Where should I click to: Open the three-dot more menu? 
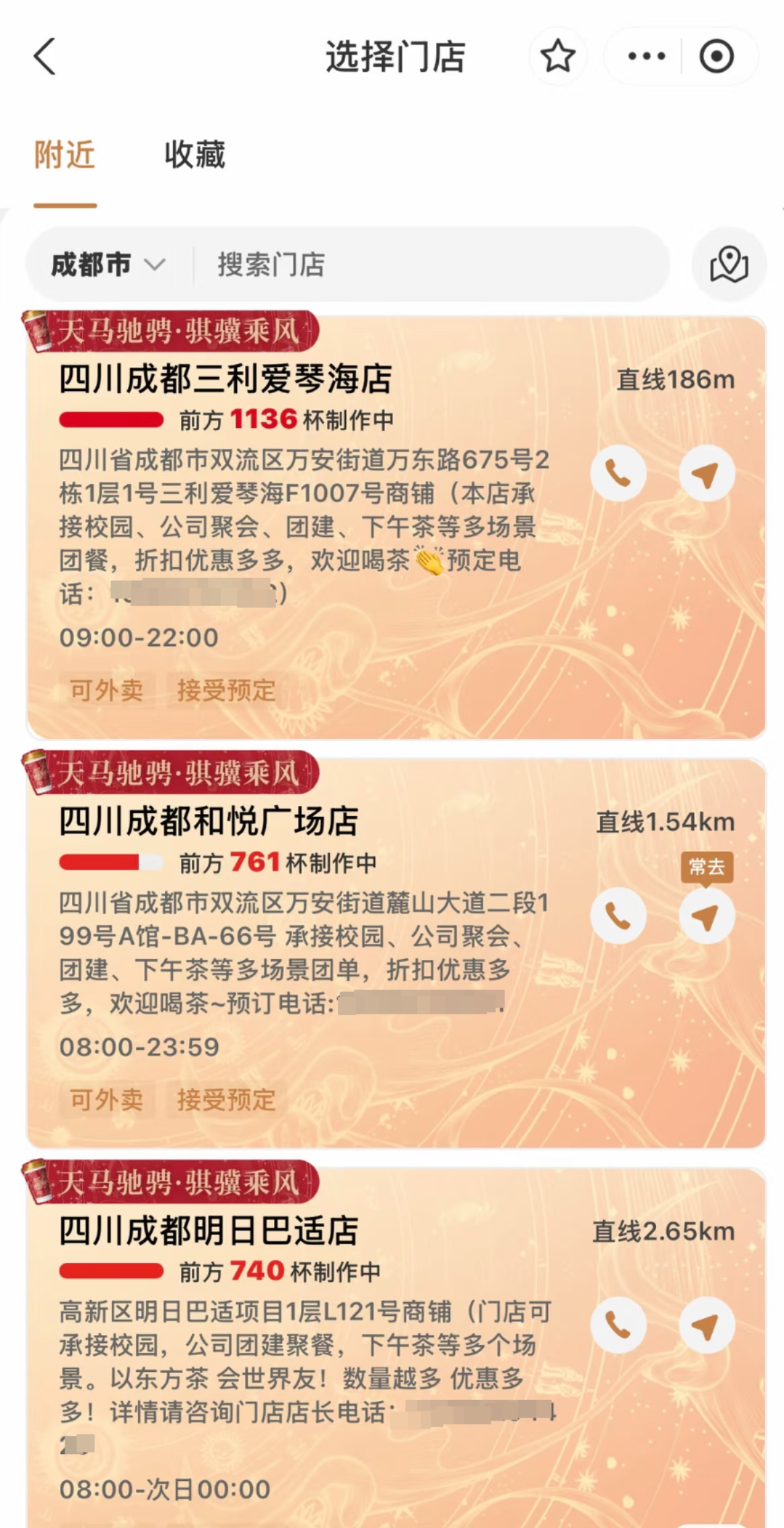646,57
